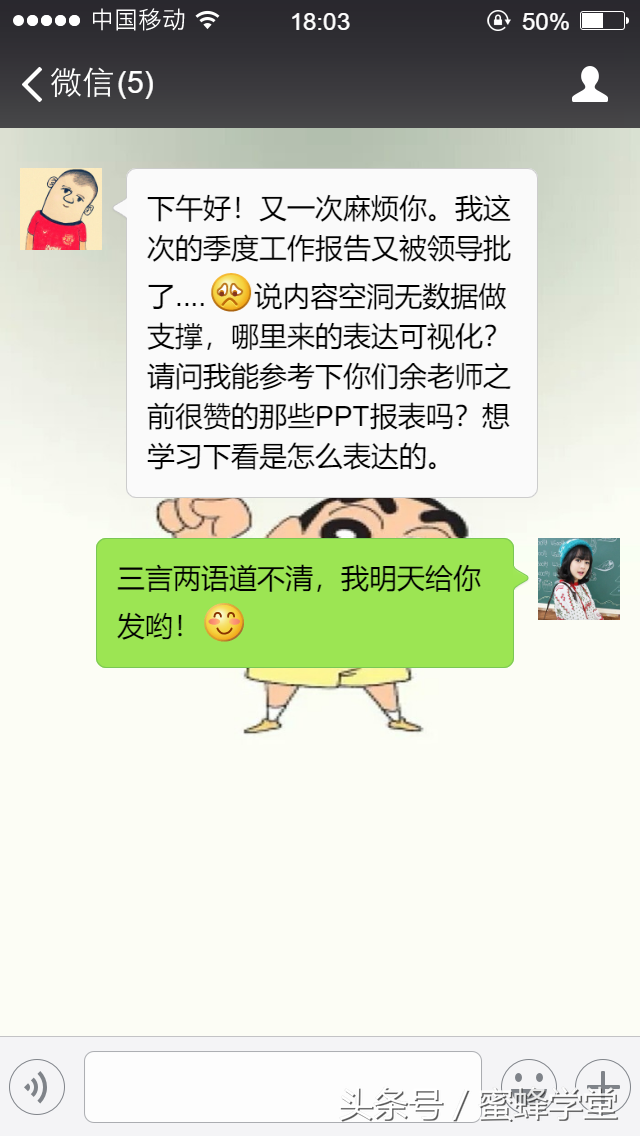Image resolution: width=640 pixels, height=1136 pixels.
Task: Open the emoji sticker picker
Action: [528, 1086]
